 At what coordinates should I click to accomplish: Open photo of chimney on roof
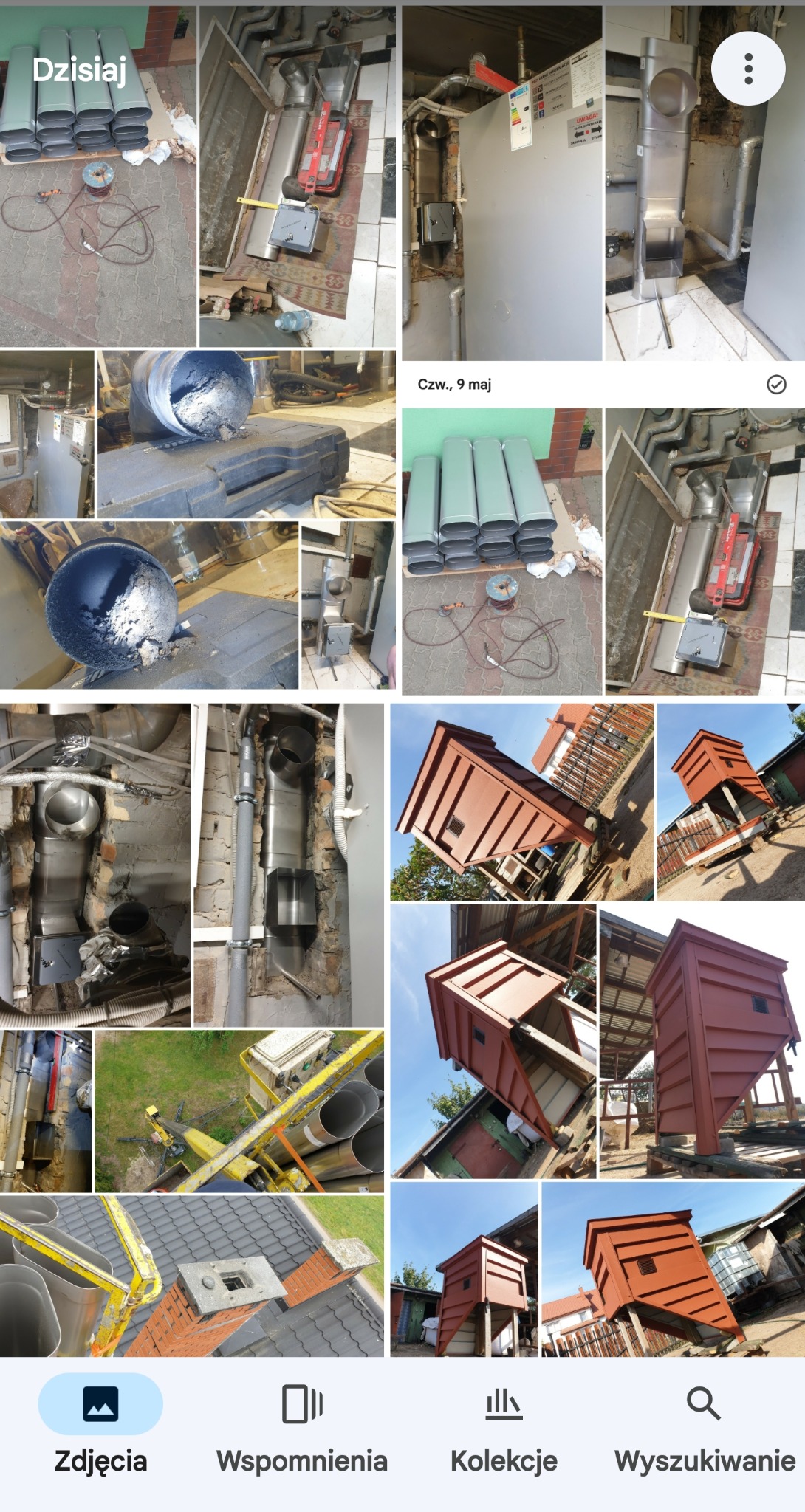(191, 1276)
